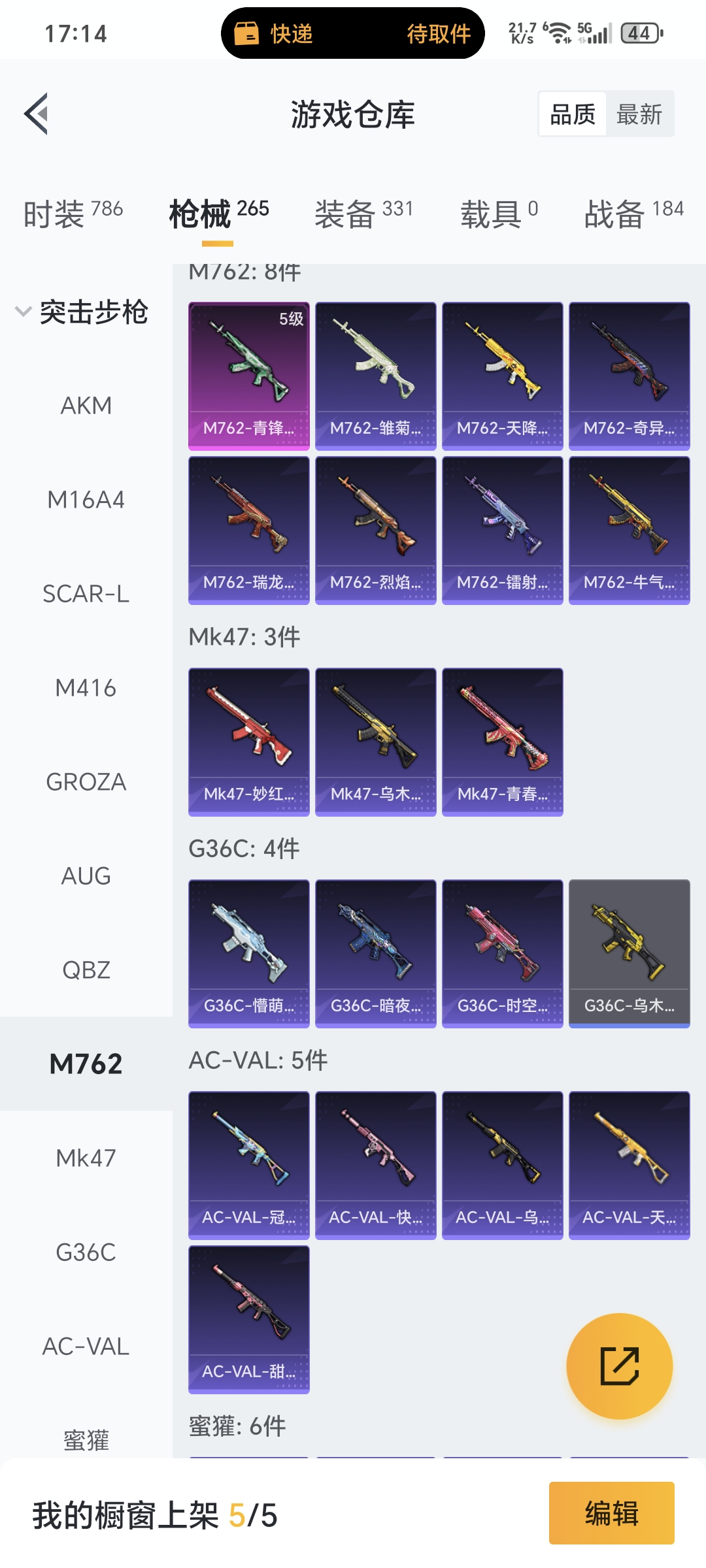This screenshot has height=1568, width=706.
Task: Switch to the 装备 tab
Action: 363,214
